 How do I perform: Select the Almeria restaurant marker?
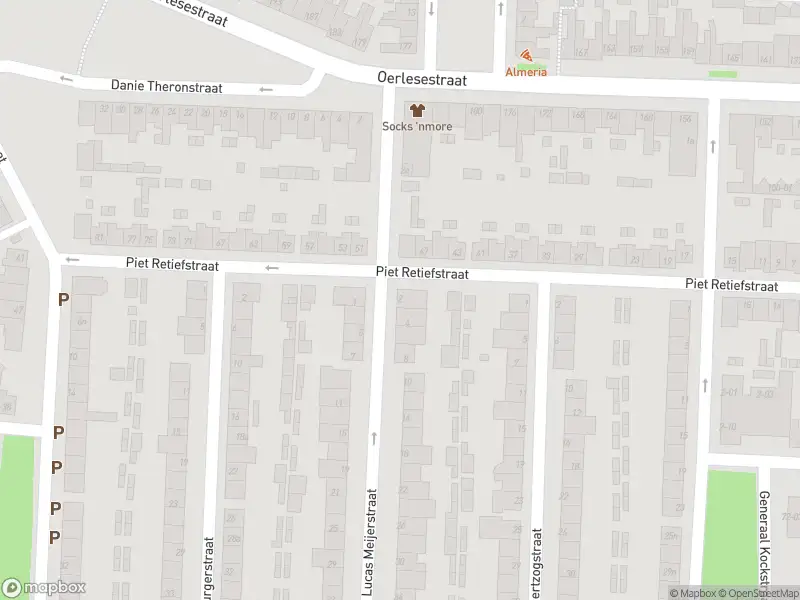coord(526,56)
